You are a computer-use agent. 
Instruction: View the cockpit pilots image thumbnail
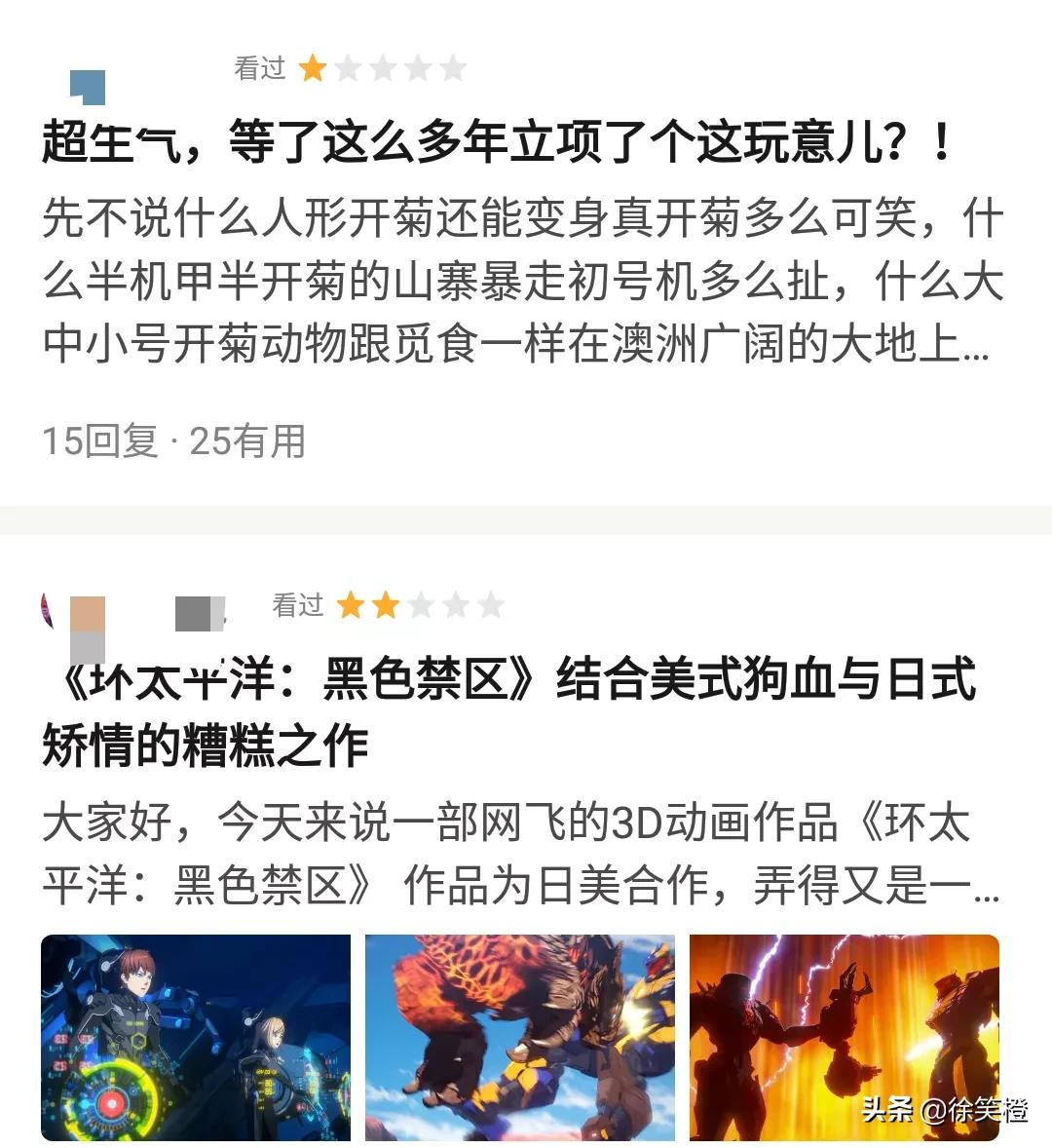click(x=196, y=1037)
